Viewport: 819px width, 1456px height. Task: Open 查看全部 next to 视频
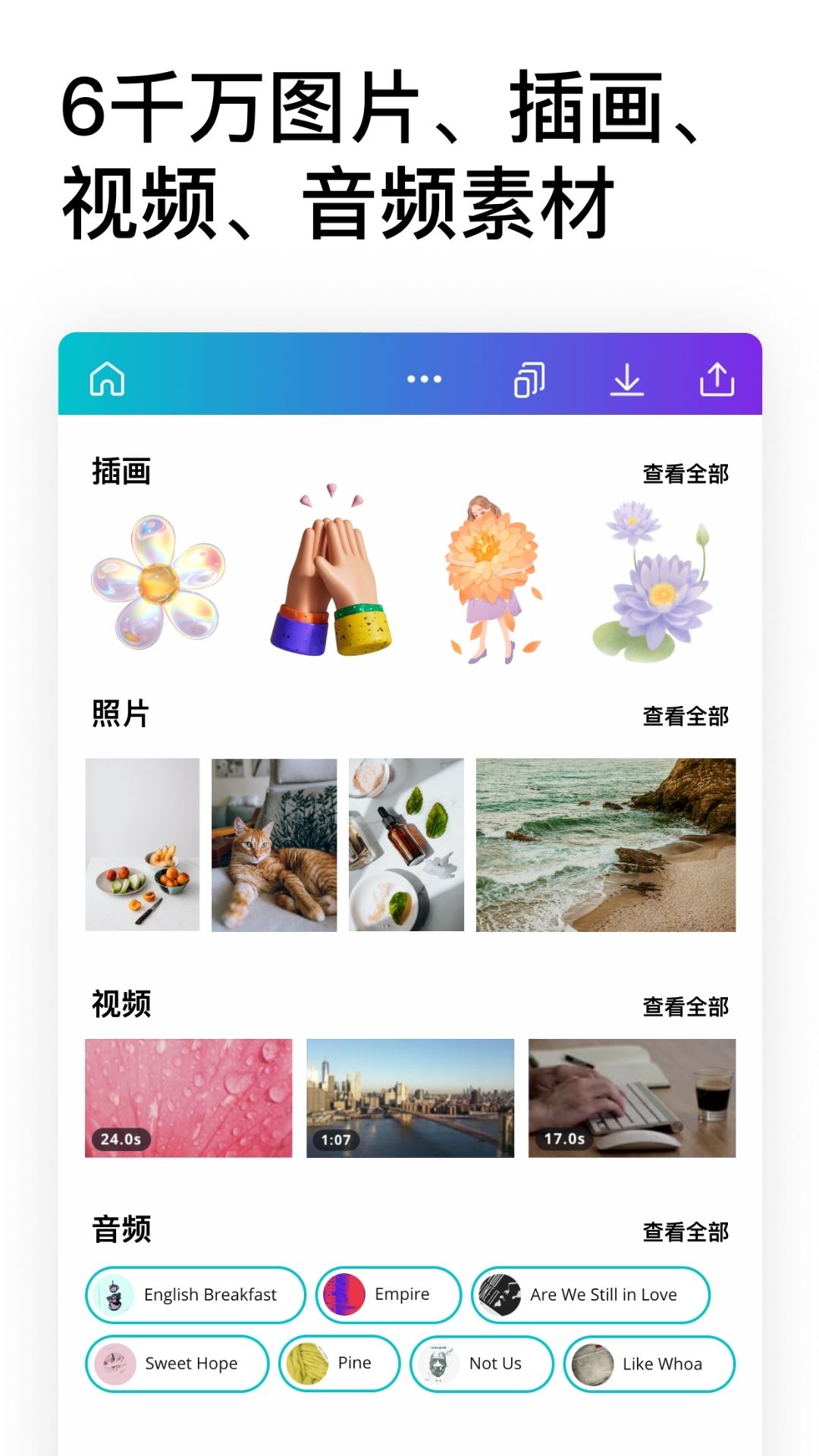pyautogui.click(x=685, y=1006)
